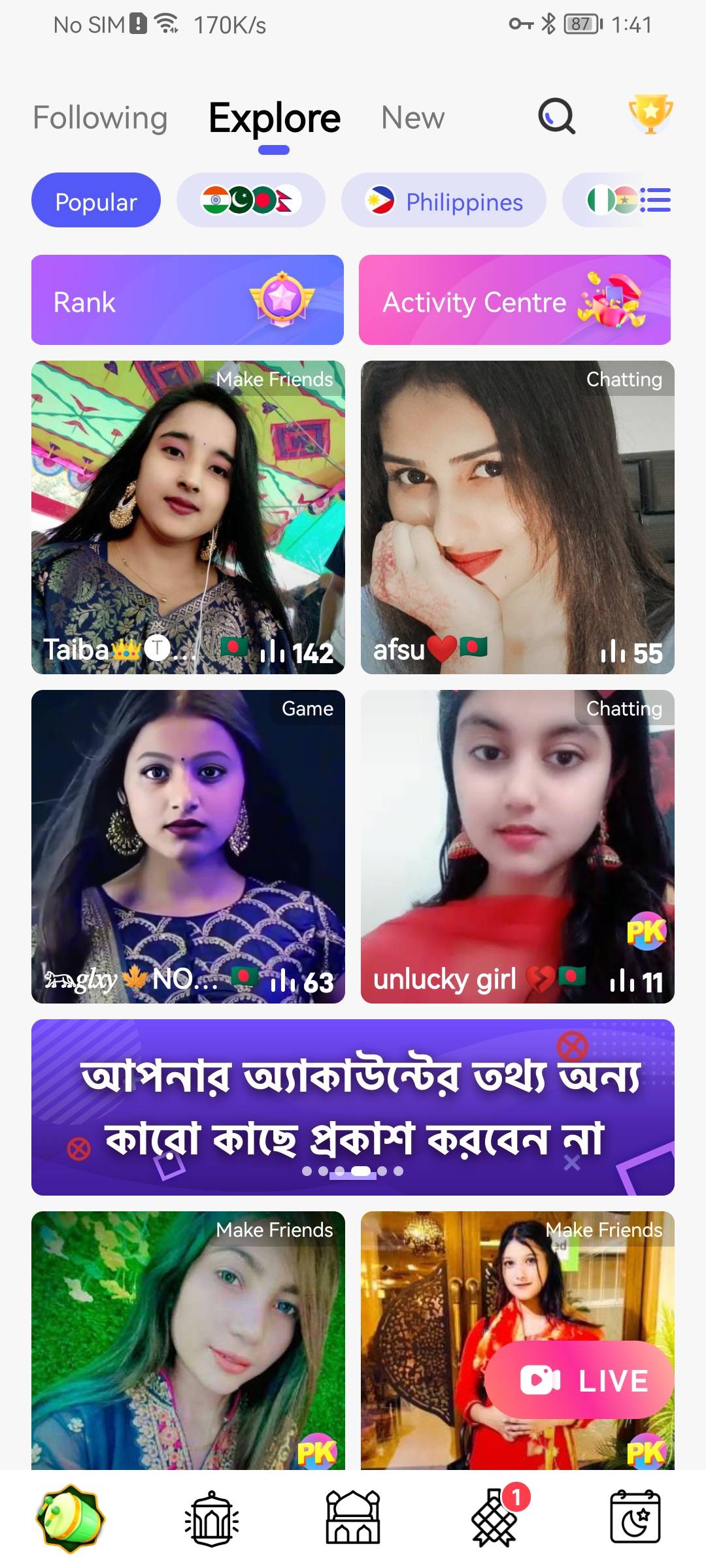
Task: Open Taiba's Make Friends live room
Action: (x=188, y=517)
